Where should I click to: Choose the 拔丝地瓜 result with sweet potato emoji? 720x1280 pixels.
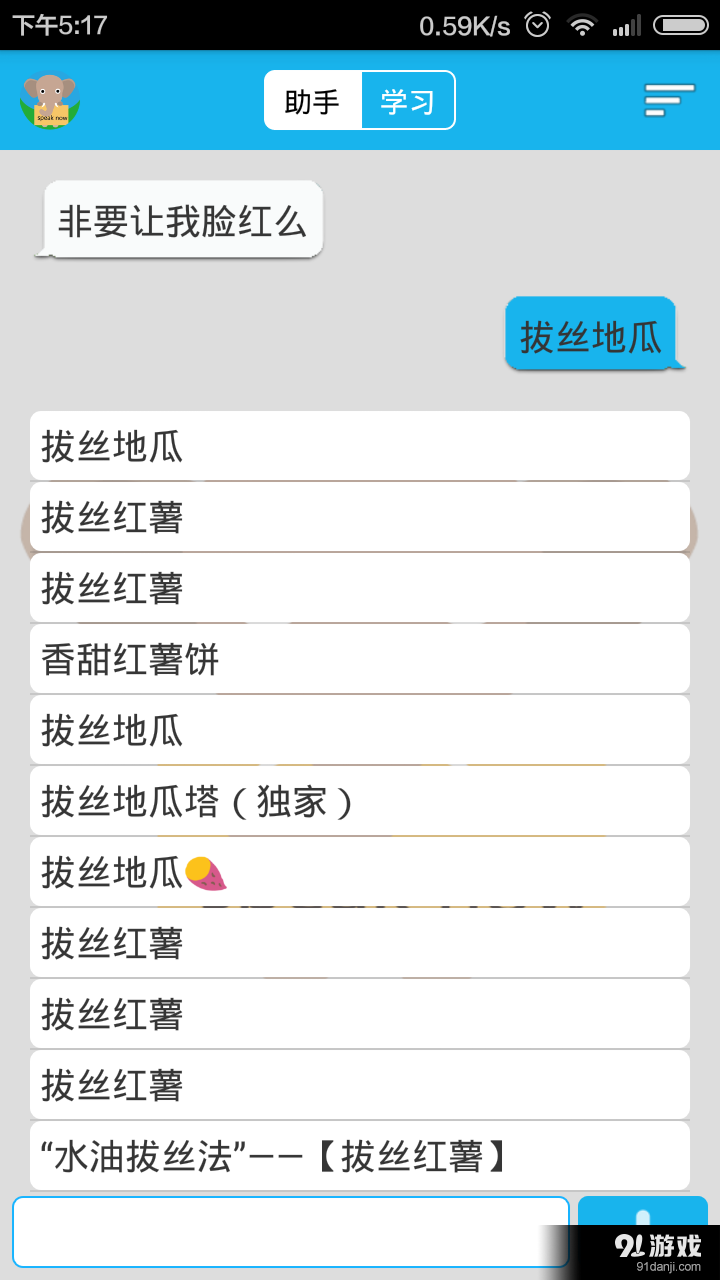pyautogui.click(x=360, y=872)
